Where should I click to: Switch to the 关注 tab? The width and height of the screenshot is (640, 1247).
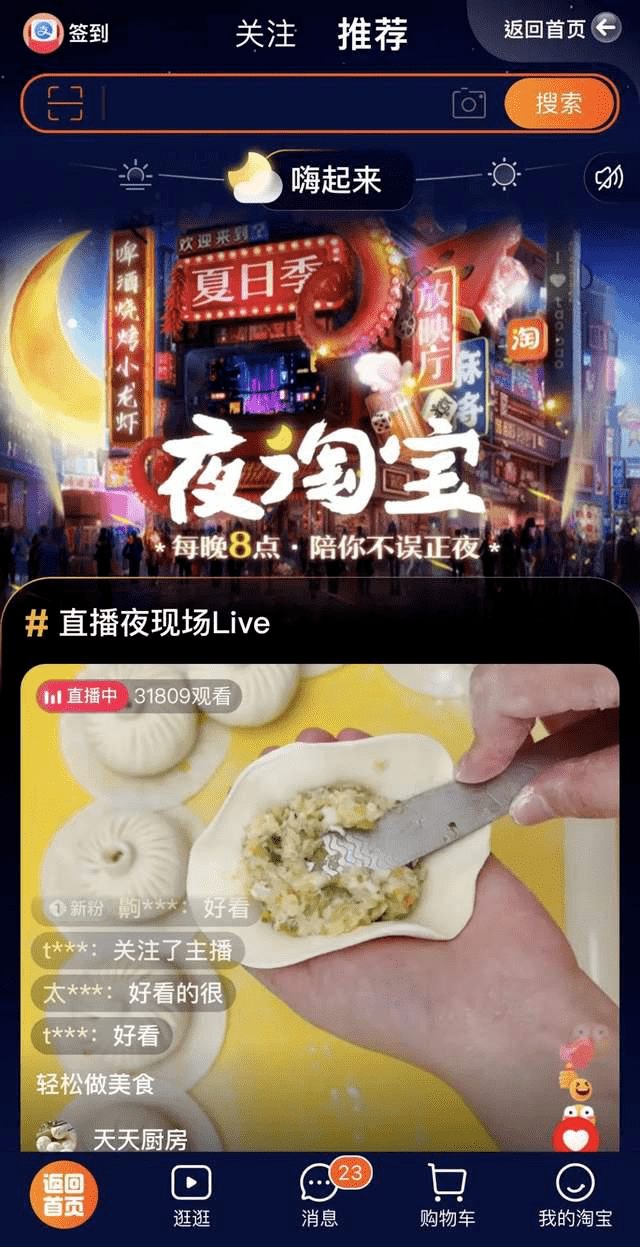265,33
